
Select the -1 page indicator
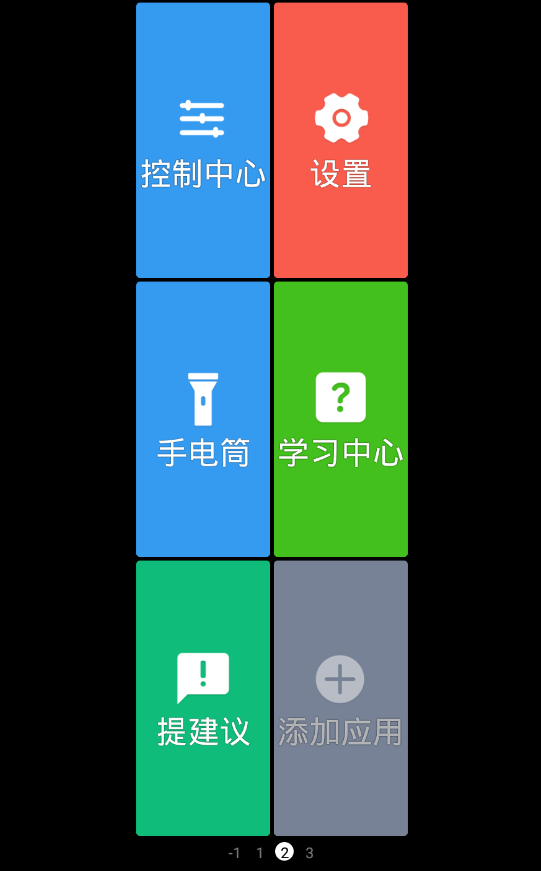[x=234, y=853]
